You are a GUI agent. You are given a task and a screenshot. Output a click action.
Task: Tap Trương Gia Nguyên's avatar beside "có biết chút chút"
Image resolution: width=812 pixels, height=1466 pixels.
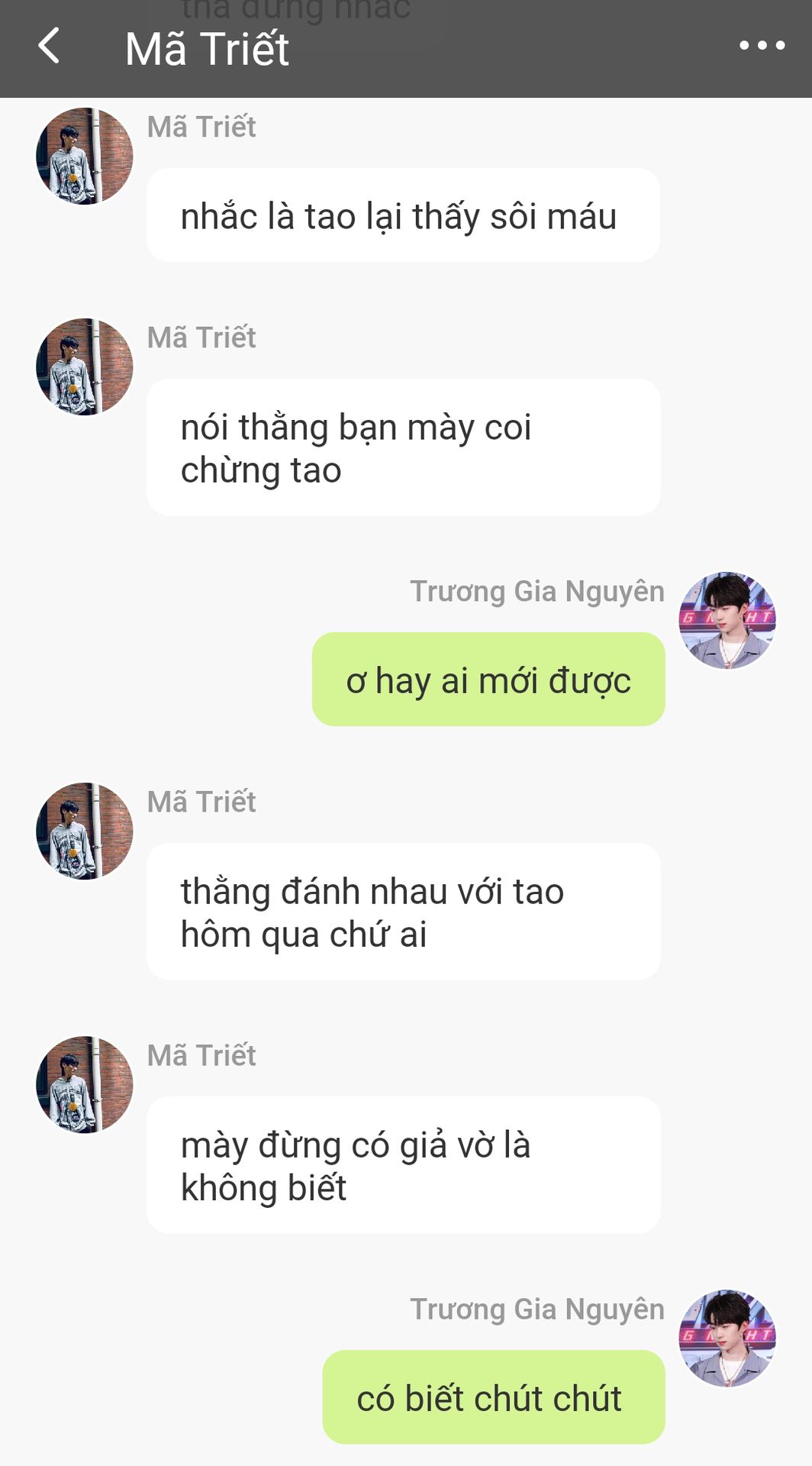point(727,1338)
